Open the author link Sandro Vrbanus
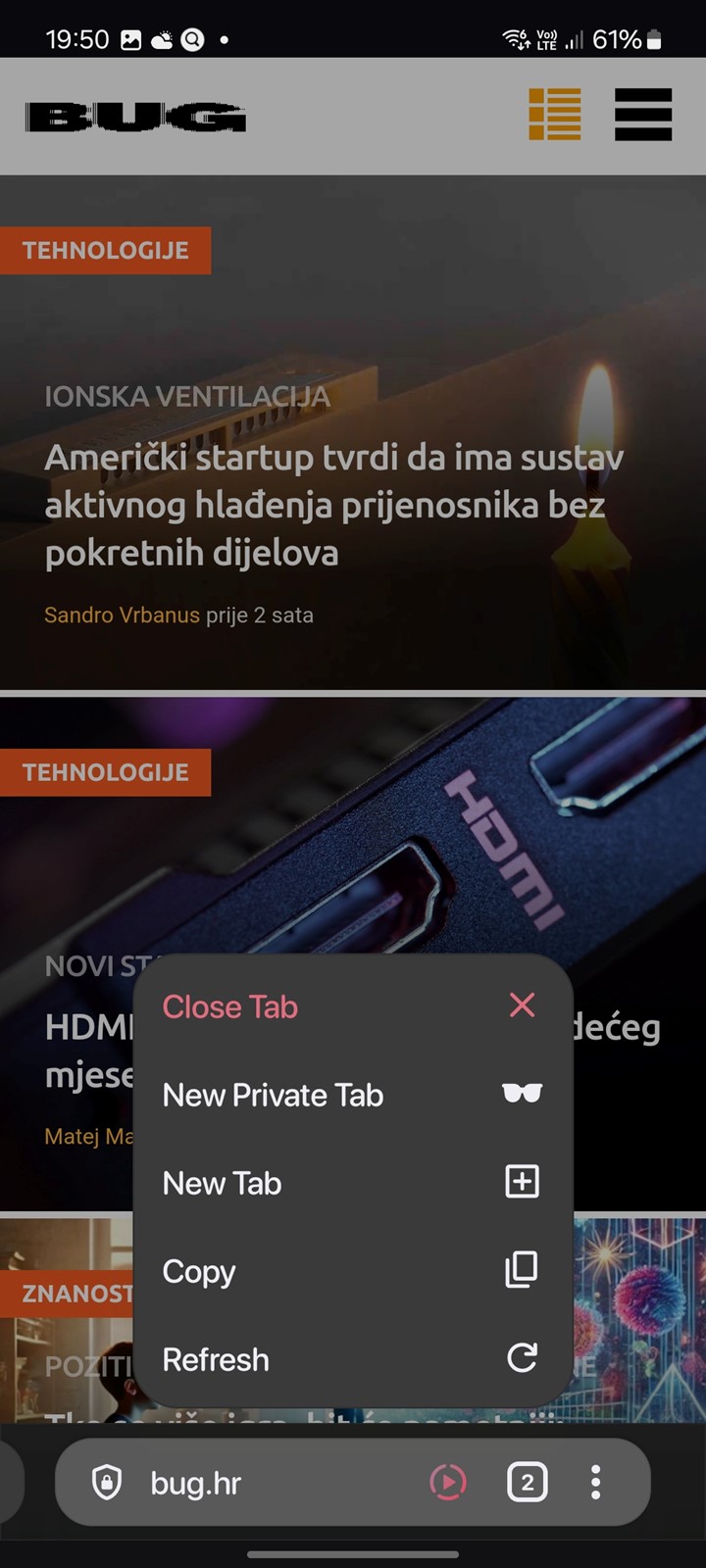 pyautogui.click(x=122, y=615)
